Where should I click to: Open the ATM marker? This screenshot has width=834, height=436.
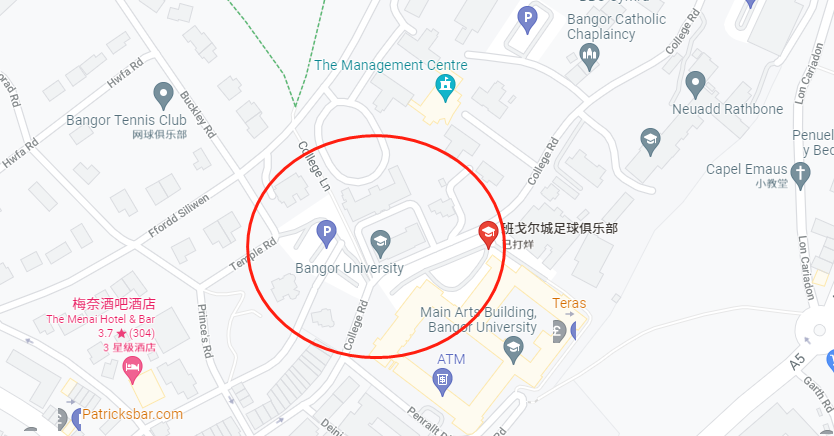point(443,380)
